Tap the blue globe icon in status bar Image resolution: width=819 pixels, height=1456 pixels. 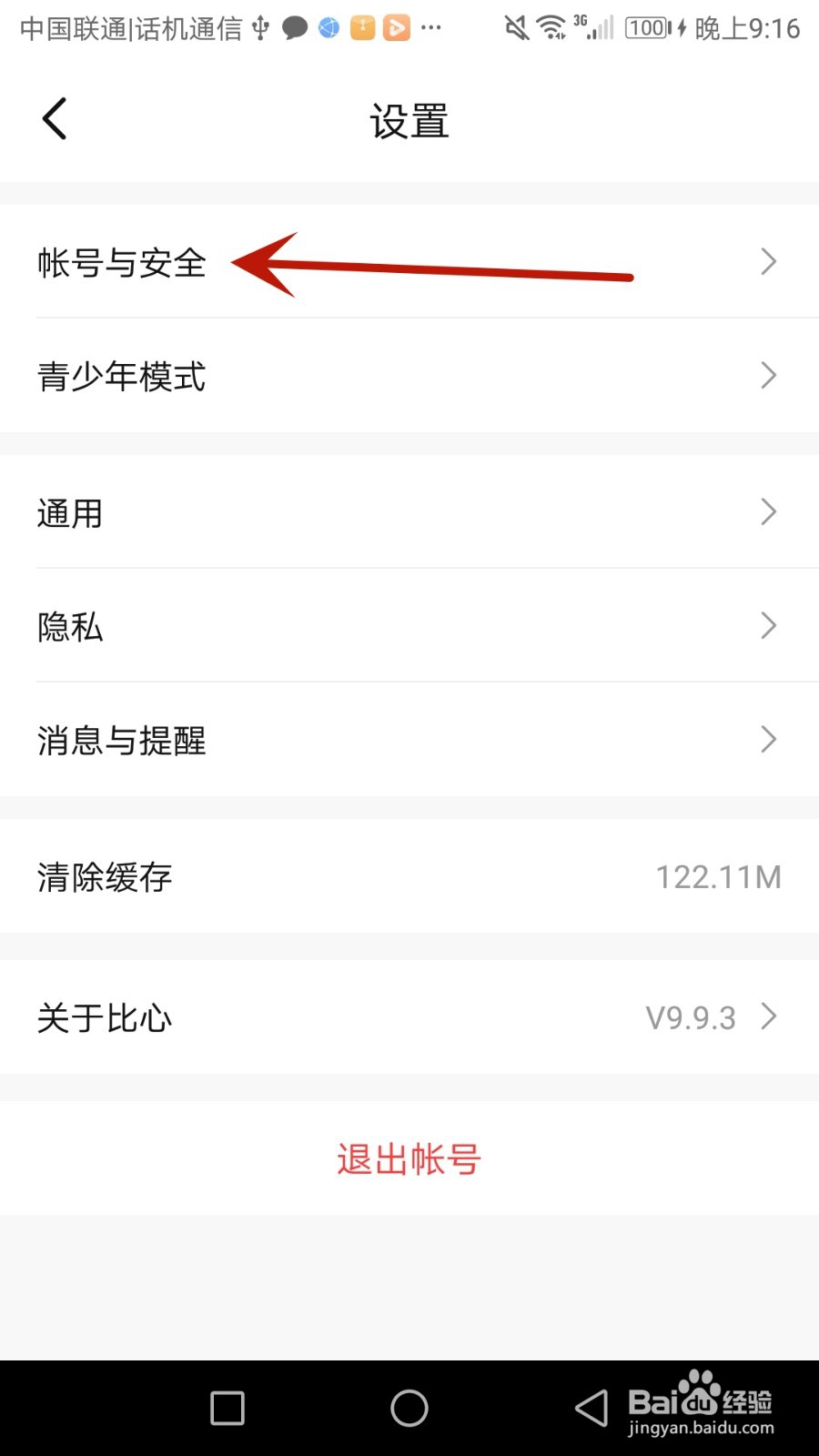click(328, 27)
